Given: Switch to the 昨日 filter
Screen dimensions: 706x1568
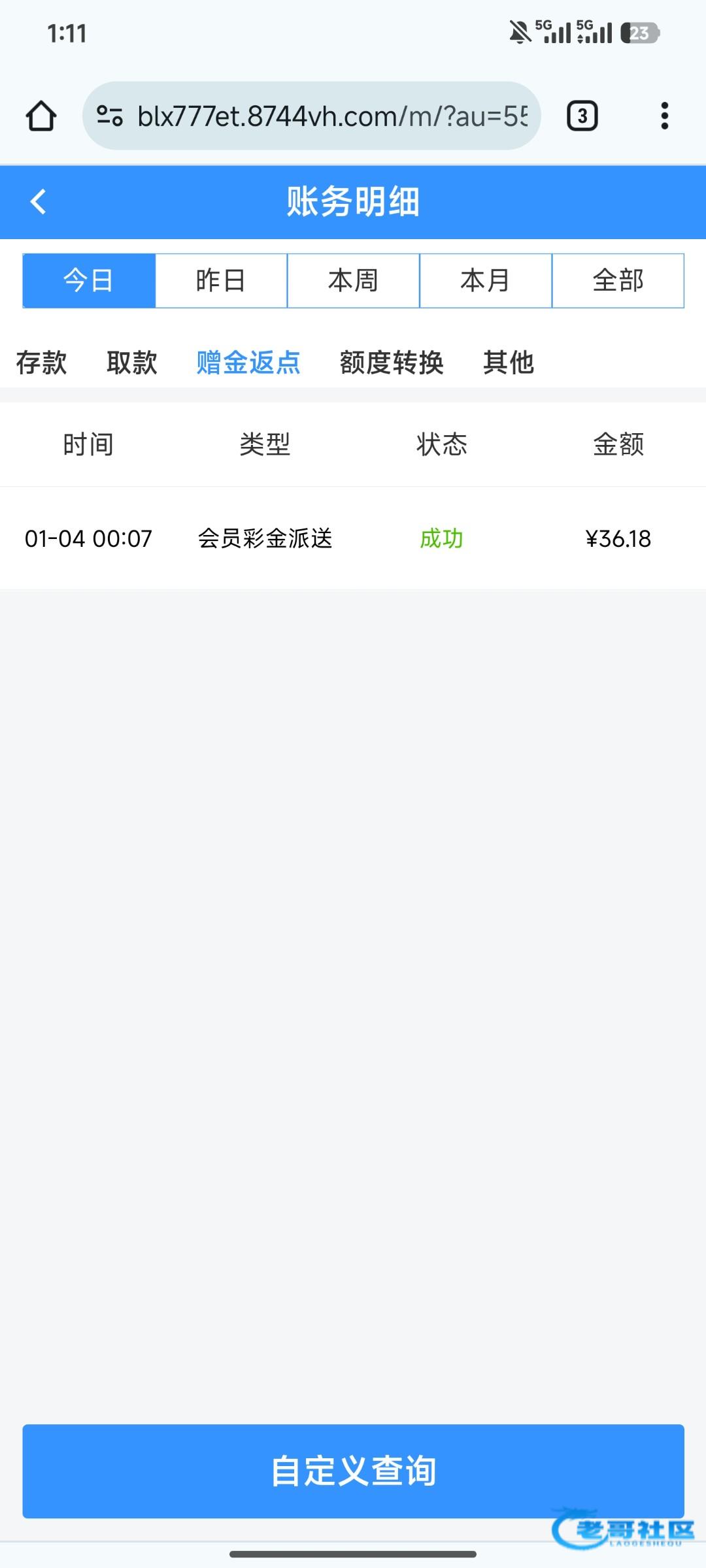Looking at the screenshot, I should (221, 281).
